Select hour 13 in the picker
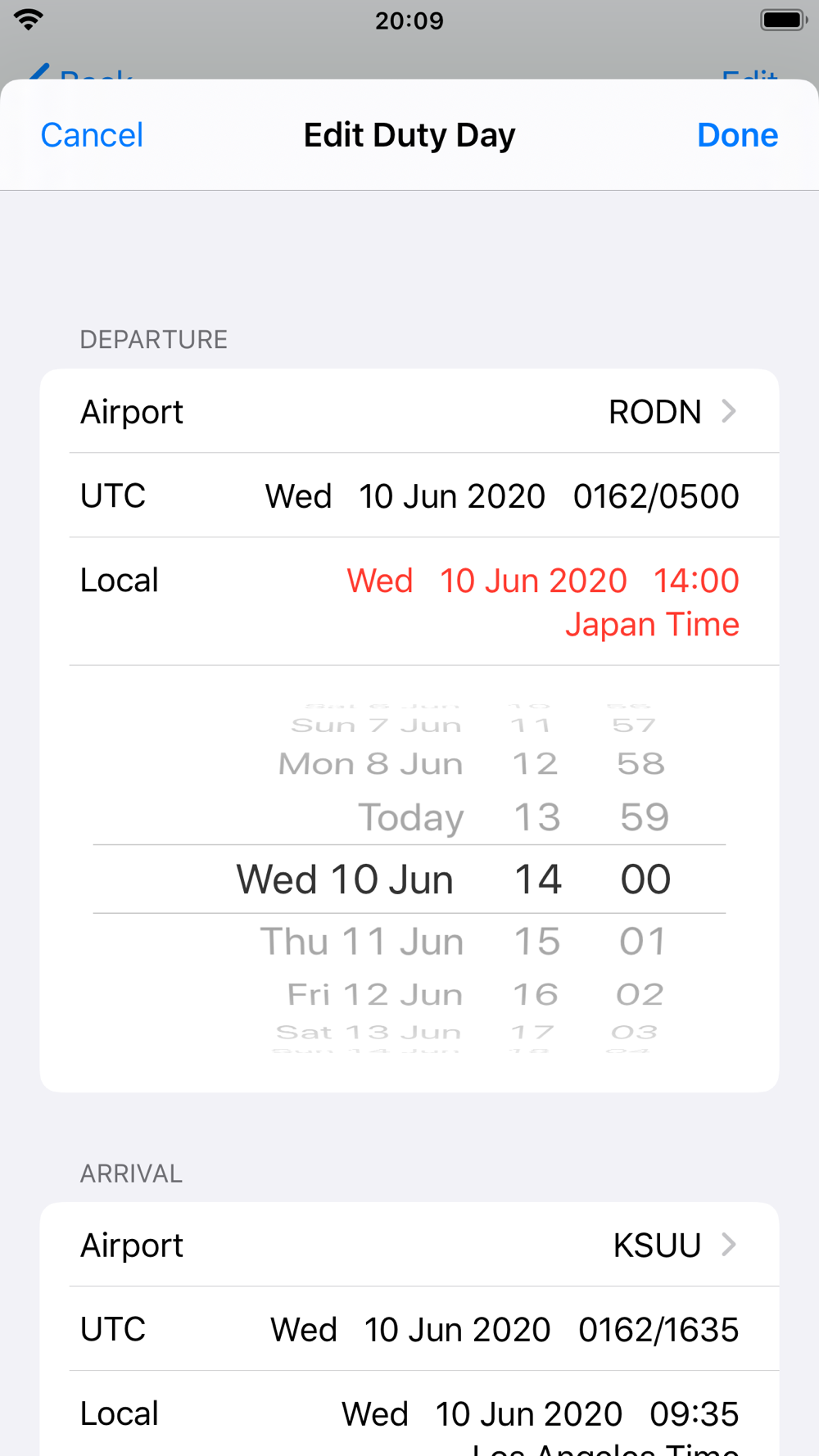Screen dimensions: 819x1456 537,817
